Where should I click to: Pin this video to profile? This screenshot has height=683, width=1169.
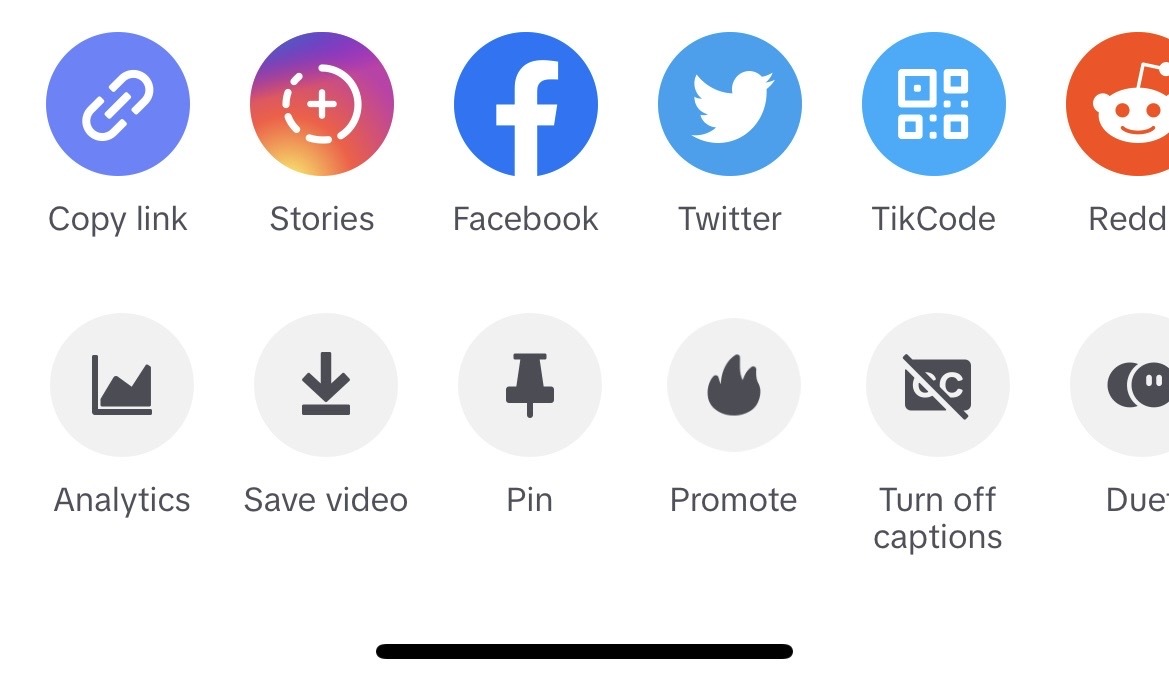click(x=530, y=385)
